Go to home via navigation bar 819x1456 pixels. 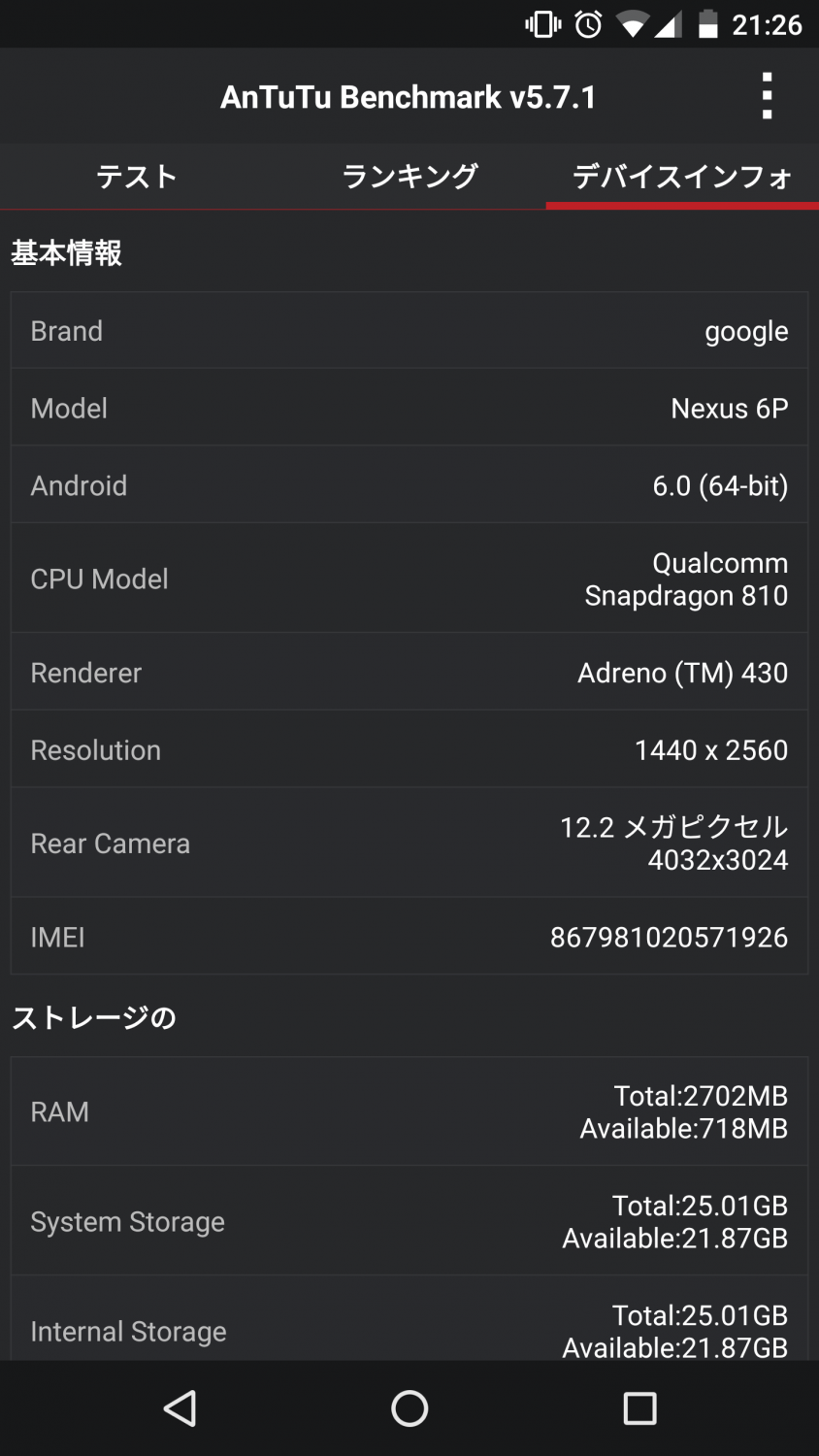coord(409,1407)
